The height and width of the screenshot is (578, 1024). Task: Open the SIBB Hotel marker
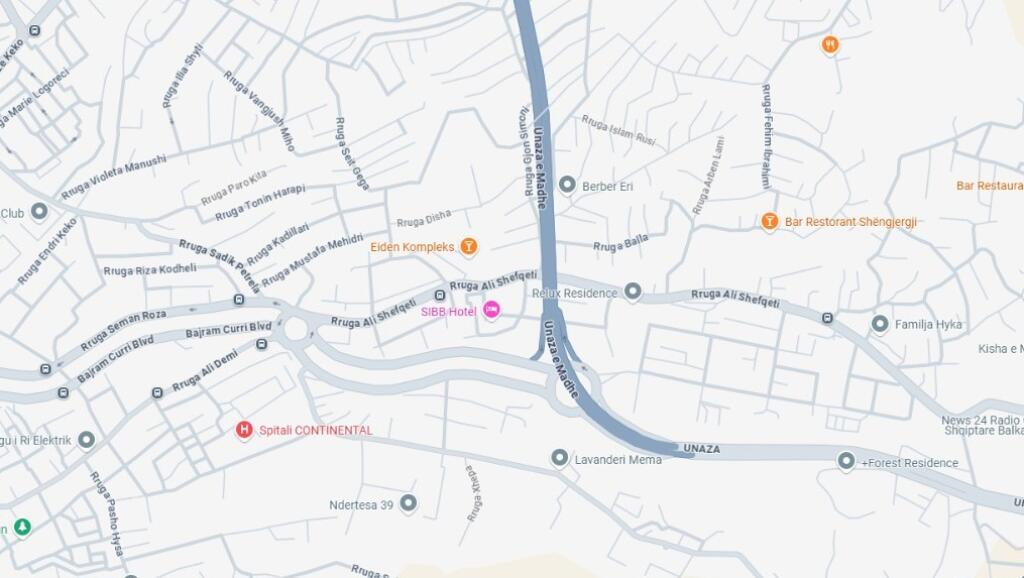pyautogui.click(x=491, y=311)
